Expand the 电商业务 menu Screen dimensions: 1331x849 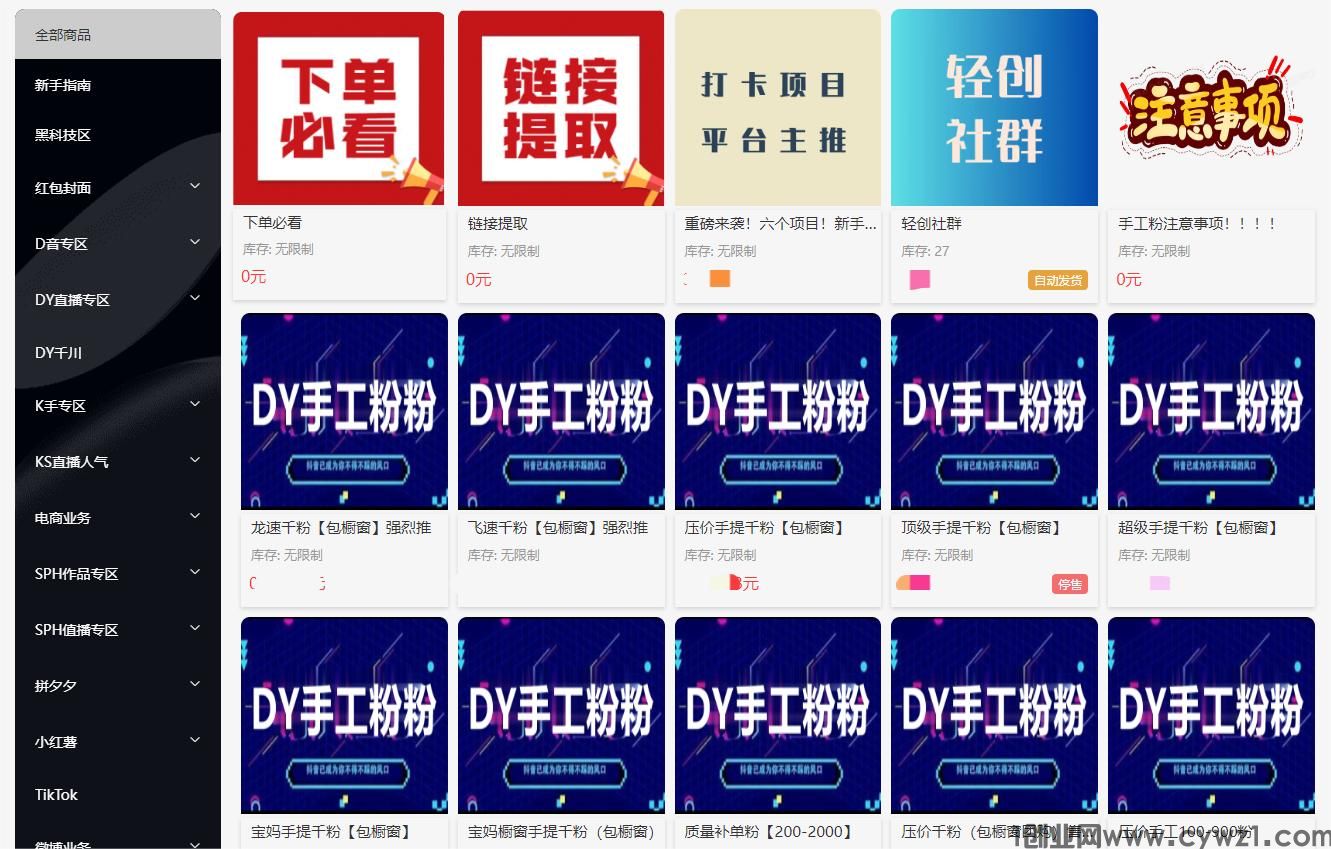pos(117,517)
